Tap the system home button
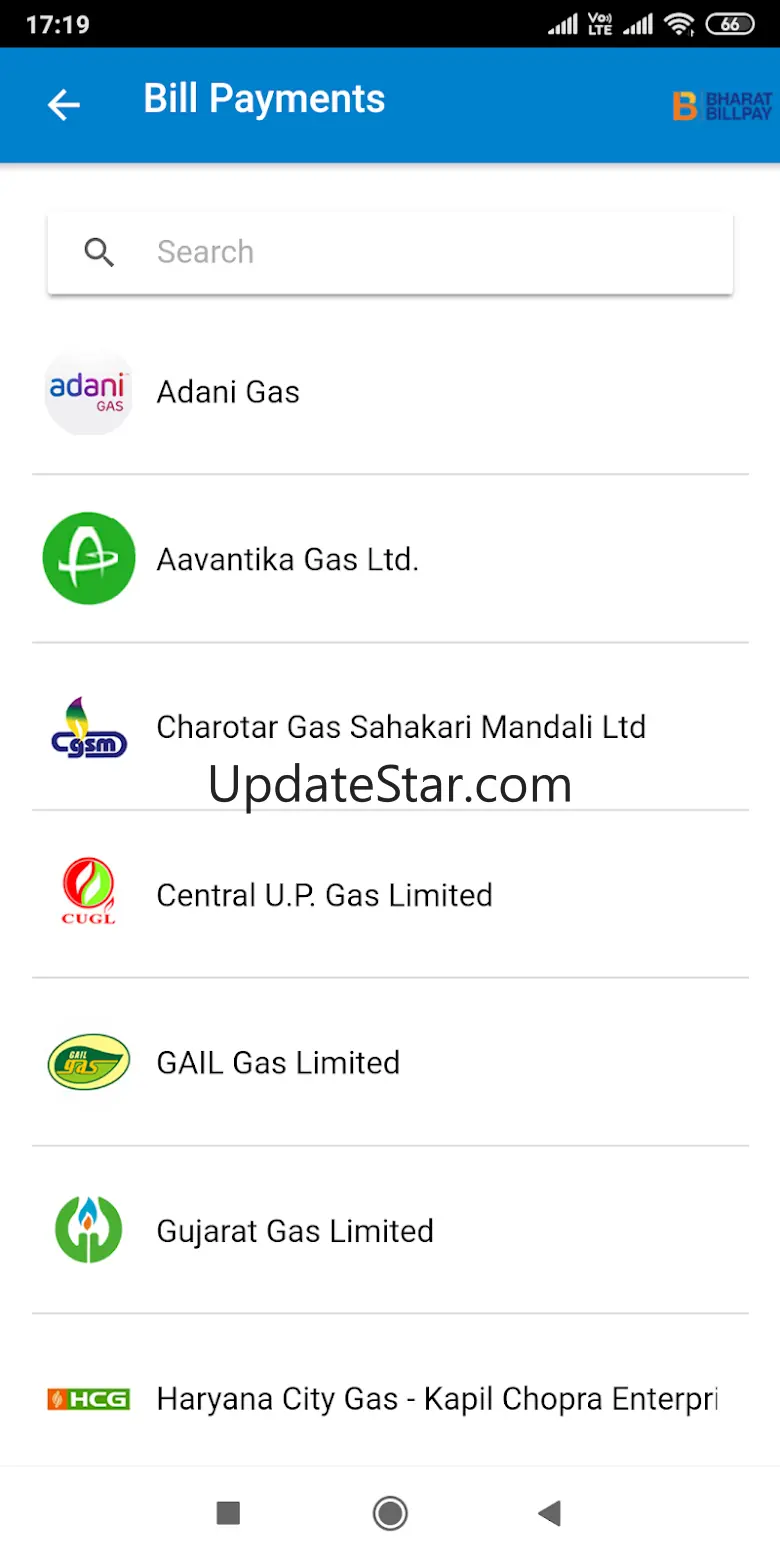The image size is (780, 1560). (390, 1514)
